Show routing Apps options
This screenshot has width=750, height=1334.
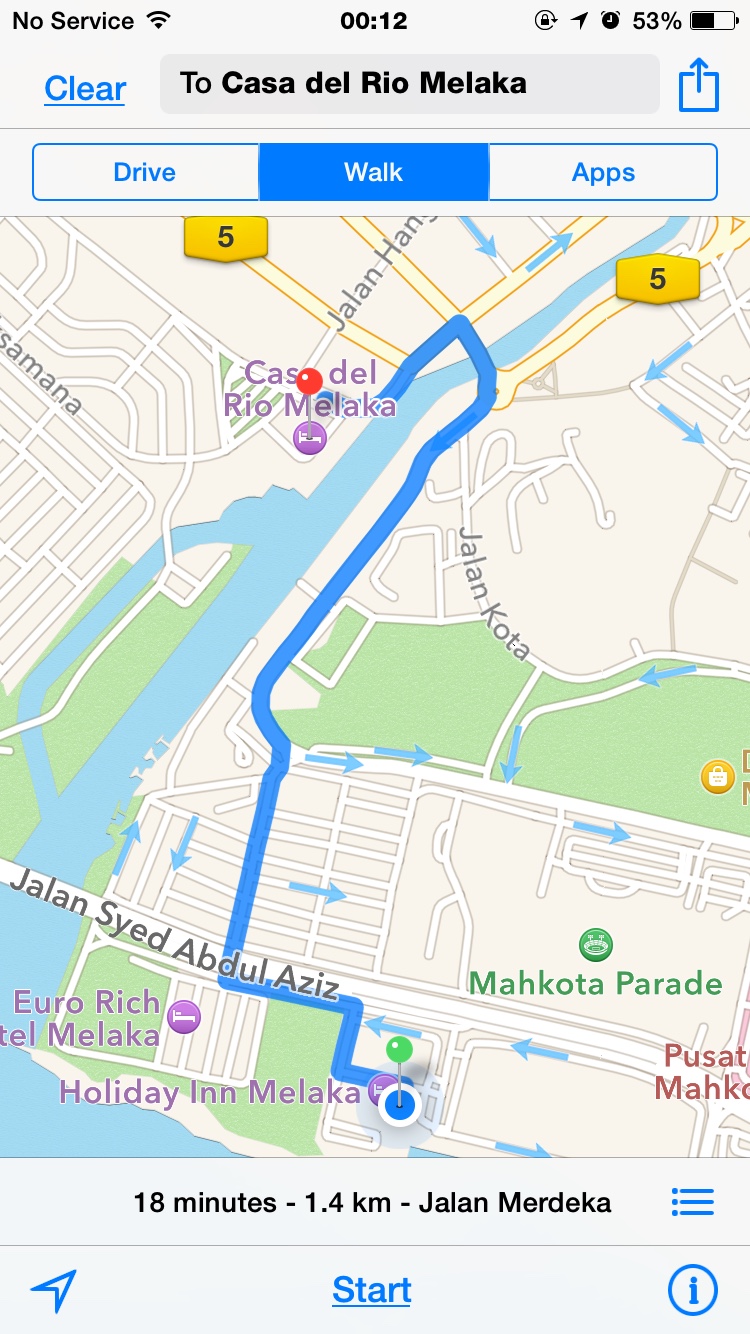pos(603,172)
